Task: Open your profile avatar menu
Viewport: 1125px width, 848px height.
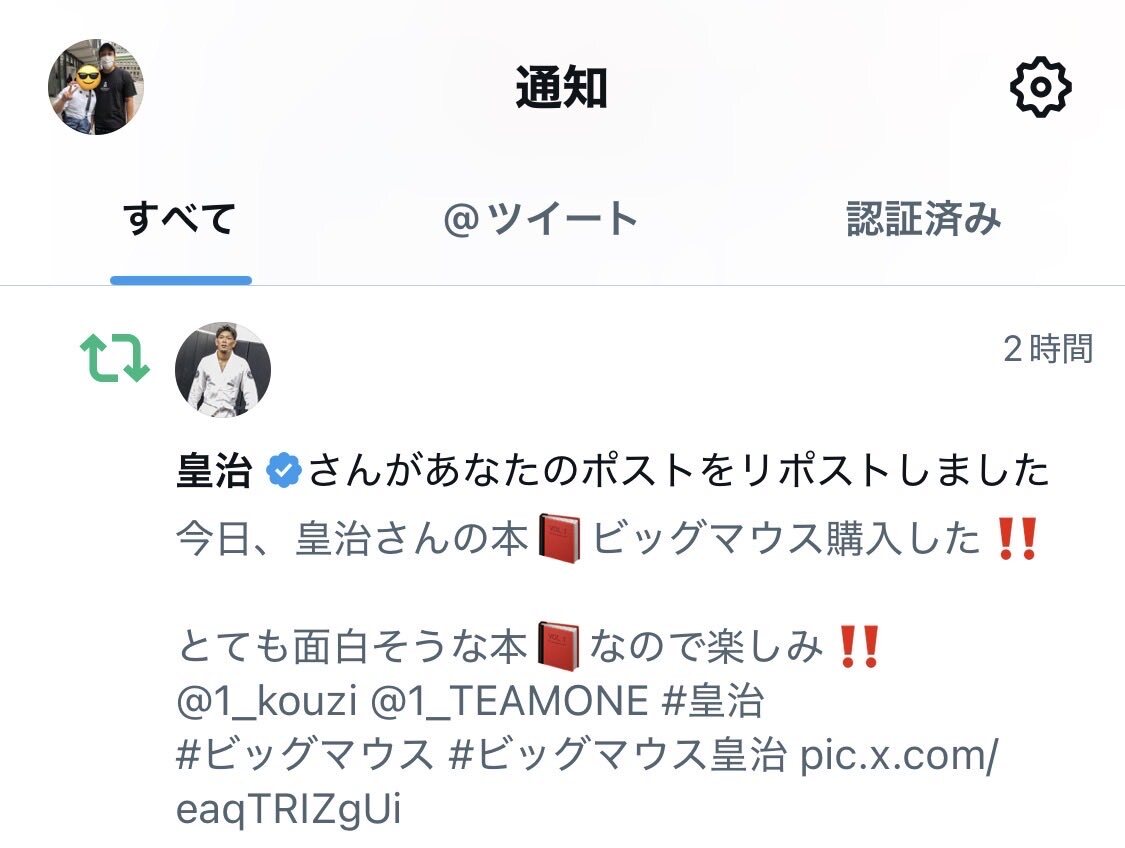Action: point(95,87)
